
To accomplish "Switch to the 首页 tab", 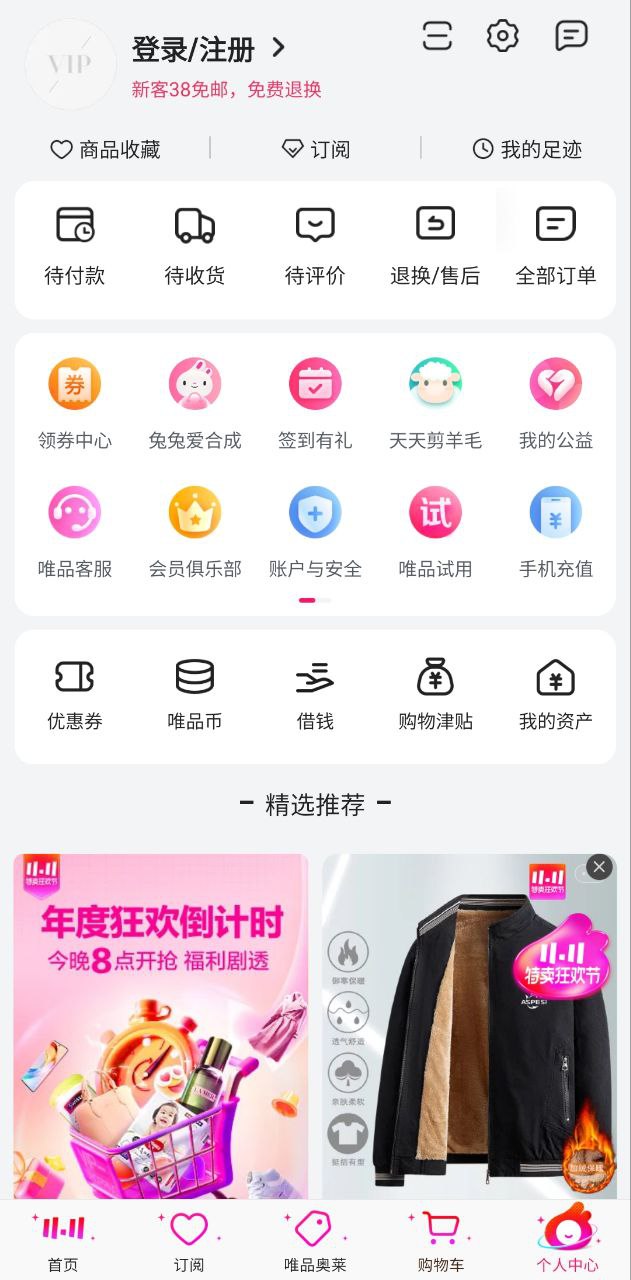I will (63, 1242).
